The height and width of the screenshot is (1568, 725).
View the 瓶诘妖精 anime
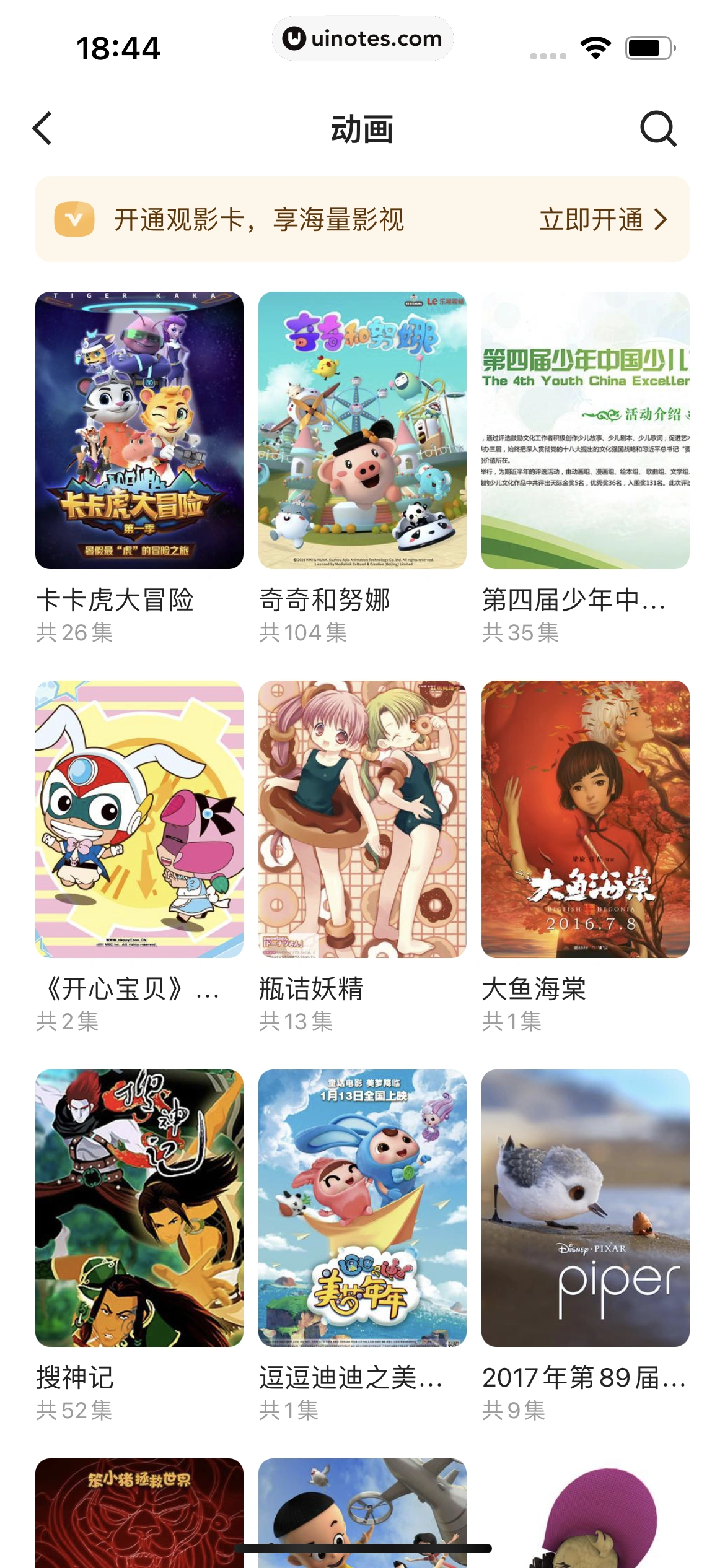pyautogui.click(x=362, y=819)
